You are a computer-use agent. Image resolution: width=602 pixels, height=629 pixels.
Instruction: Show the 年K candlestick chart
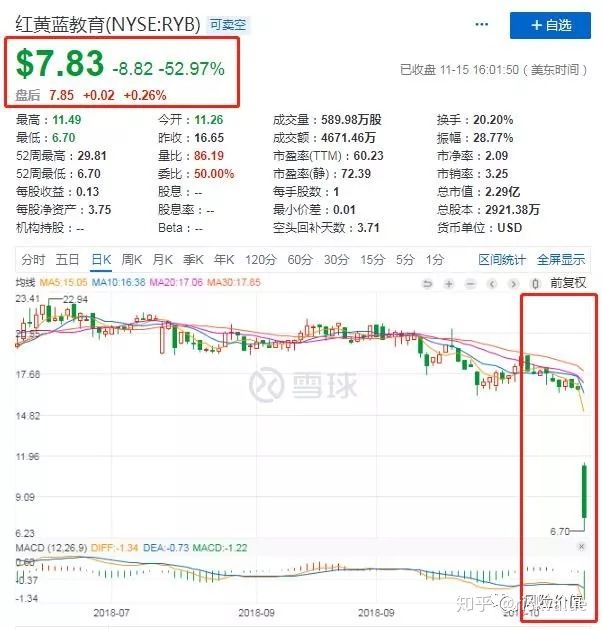click(x=222, y=259)
